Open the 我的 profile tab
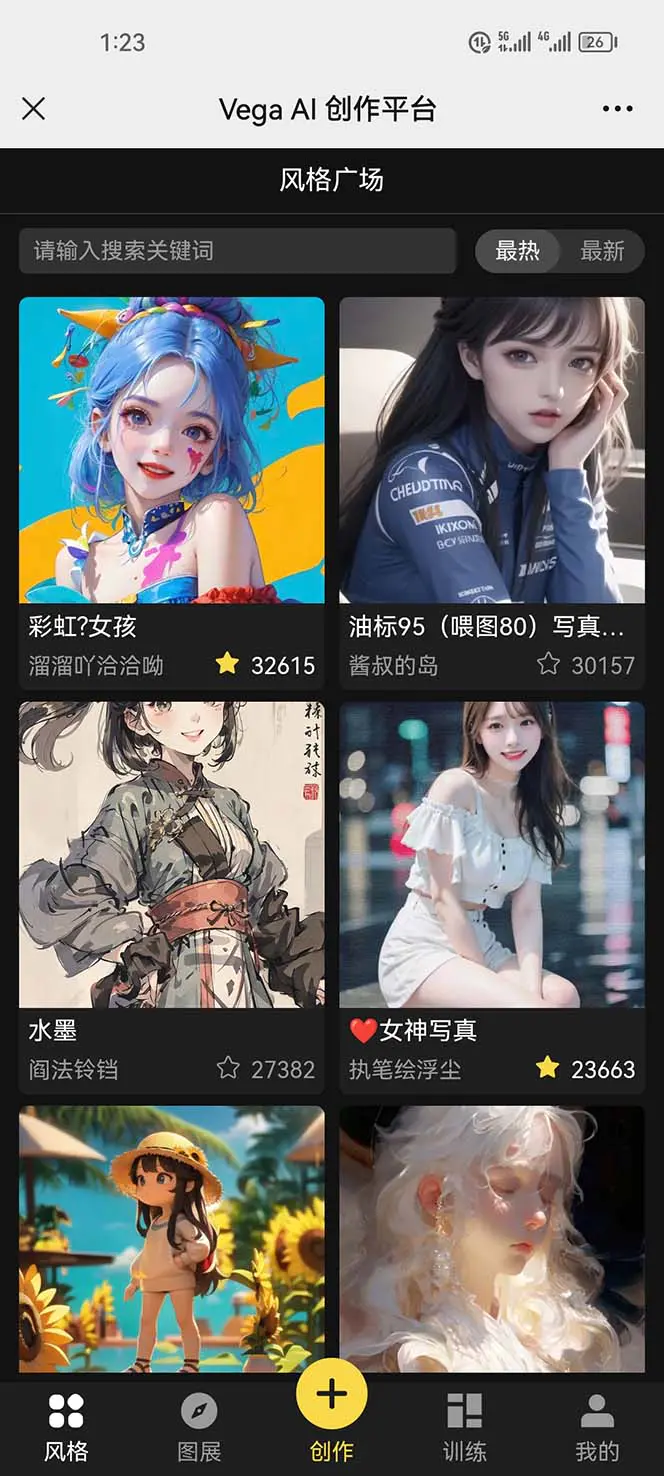 coord(597,1427)
